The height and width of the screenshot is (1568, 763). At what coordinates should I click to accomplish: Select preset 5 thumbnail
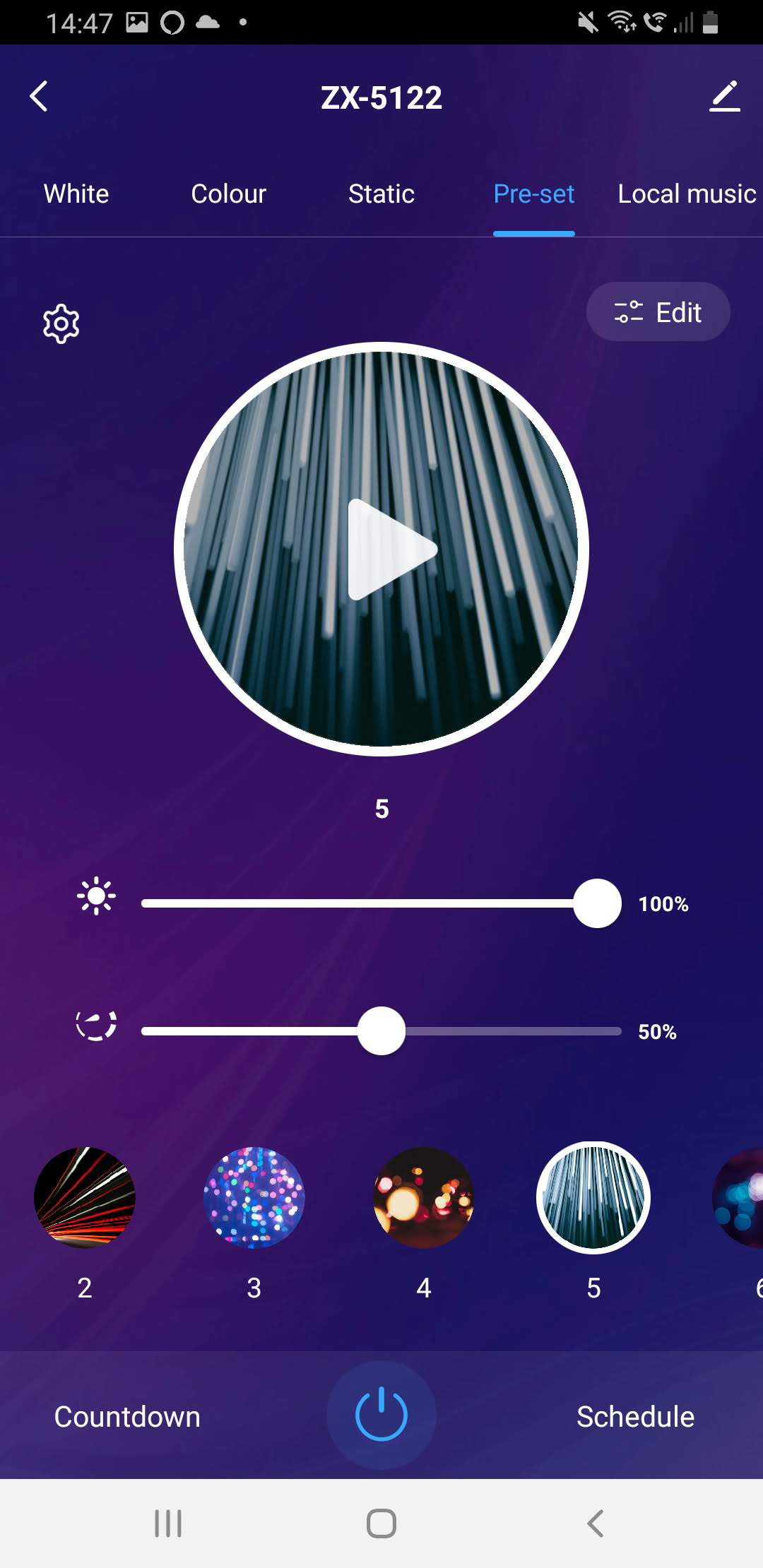click(x=593, y=1198)
